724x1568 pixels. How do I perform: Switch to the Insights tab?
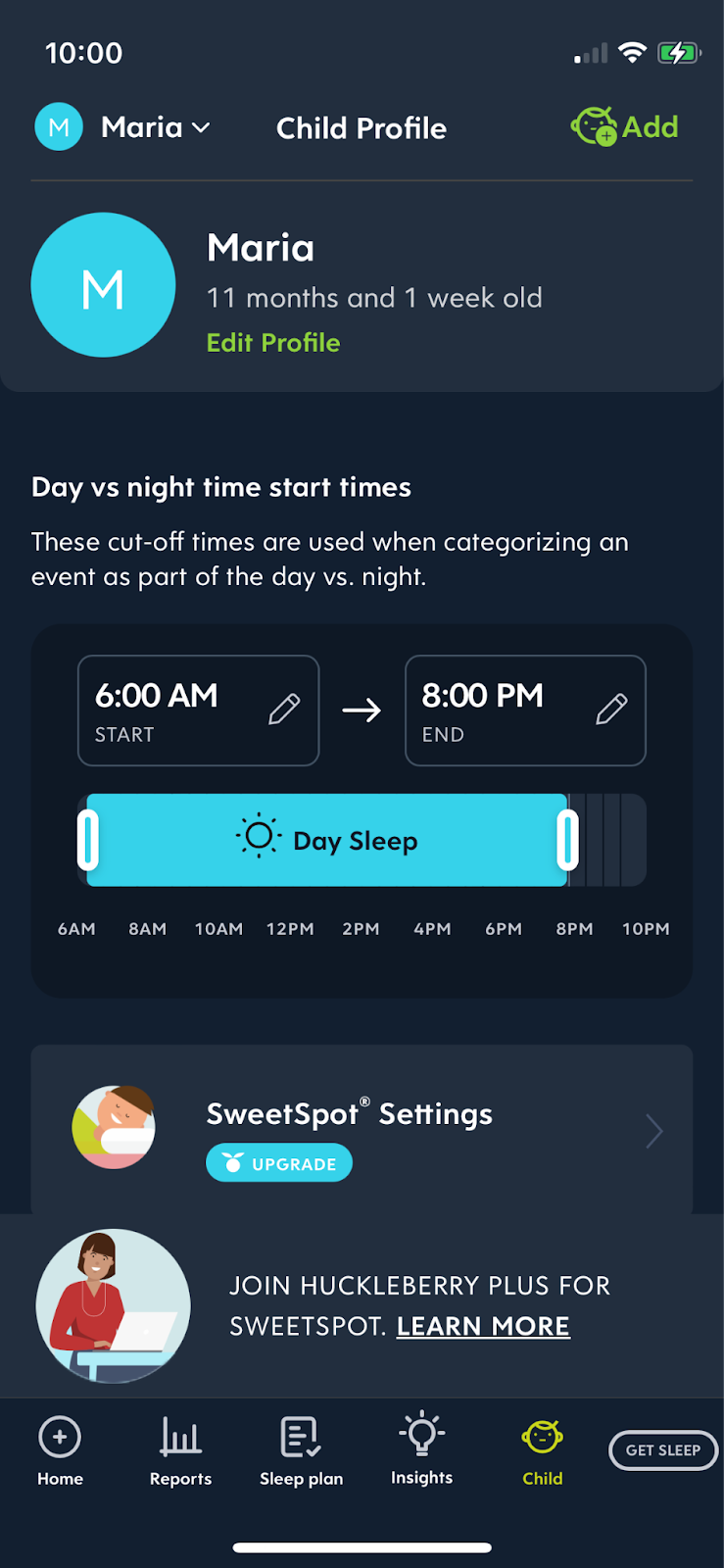coord(421,1450)
